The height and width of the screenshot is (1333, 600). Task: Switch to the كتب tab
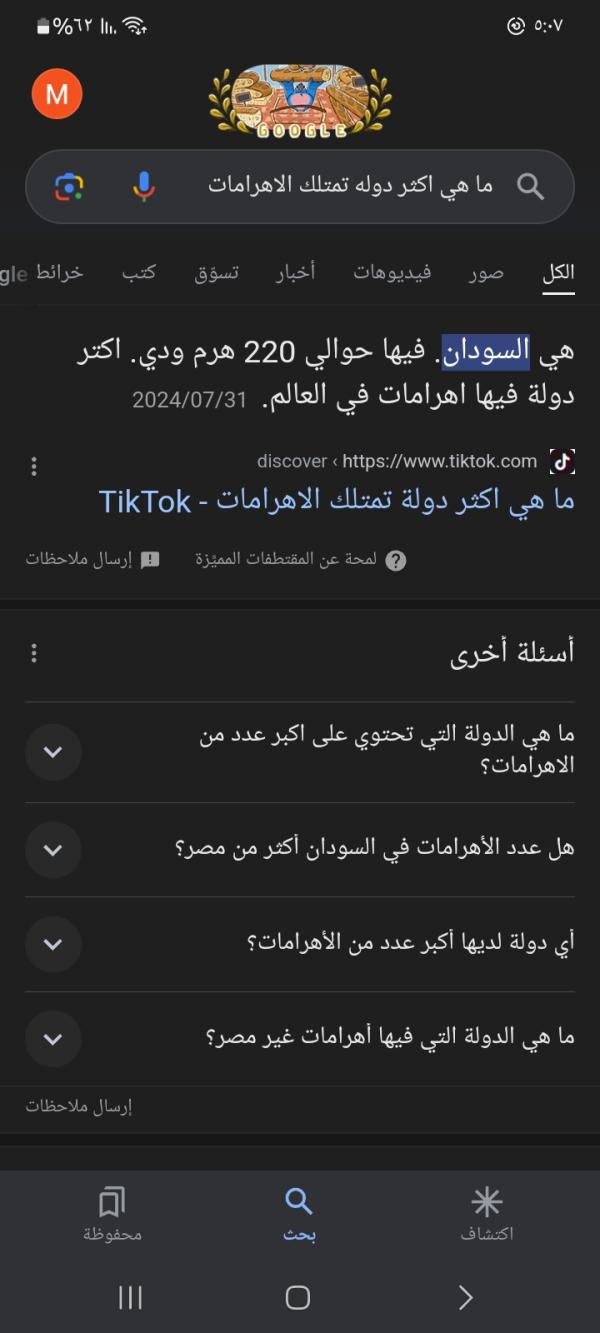tap(139, 272)
